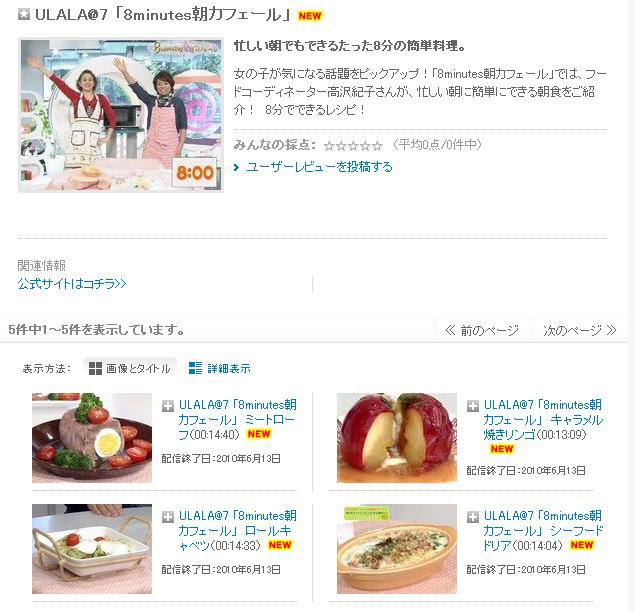Tap the star icon beside ULALA@7 heading
635x612 pixels.
pos(24,15)
